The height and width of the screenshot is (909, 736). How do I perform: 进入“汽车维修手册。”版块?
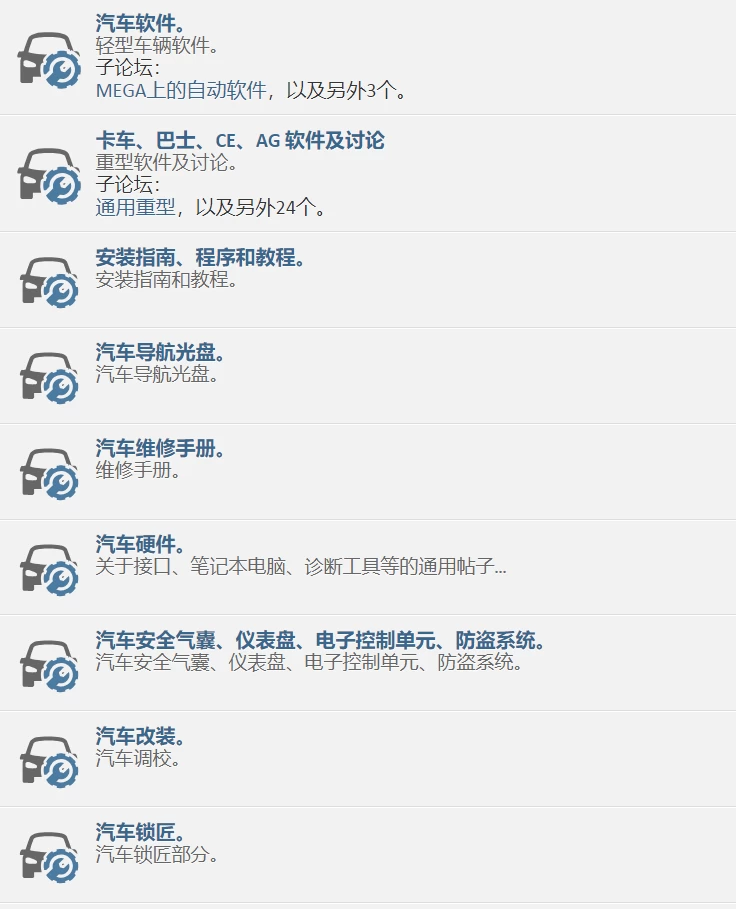pyautogui.click(x=160, y=448)
